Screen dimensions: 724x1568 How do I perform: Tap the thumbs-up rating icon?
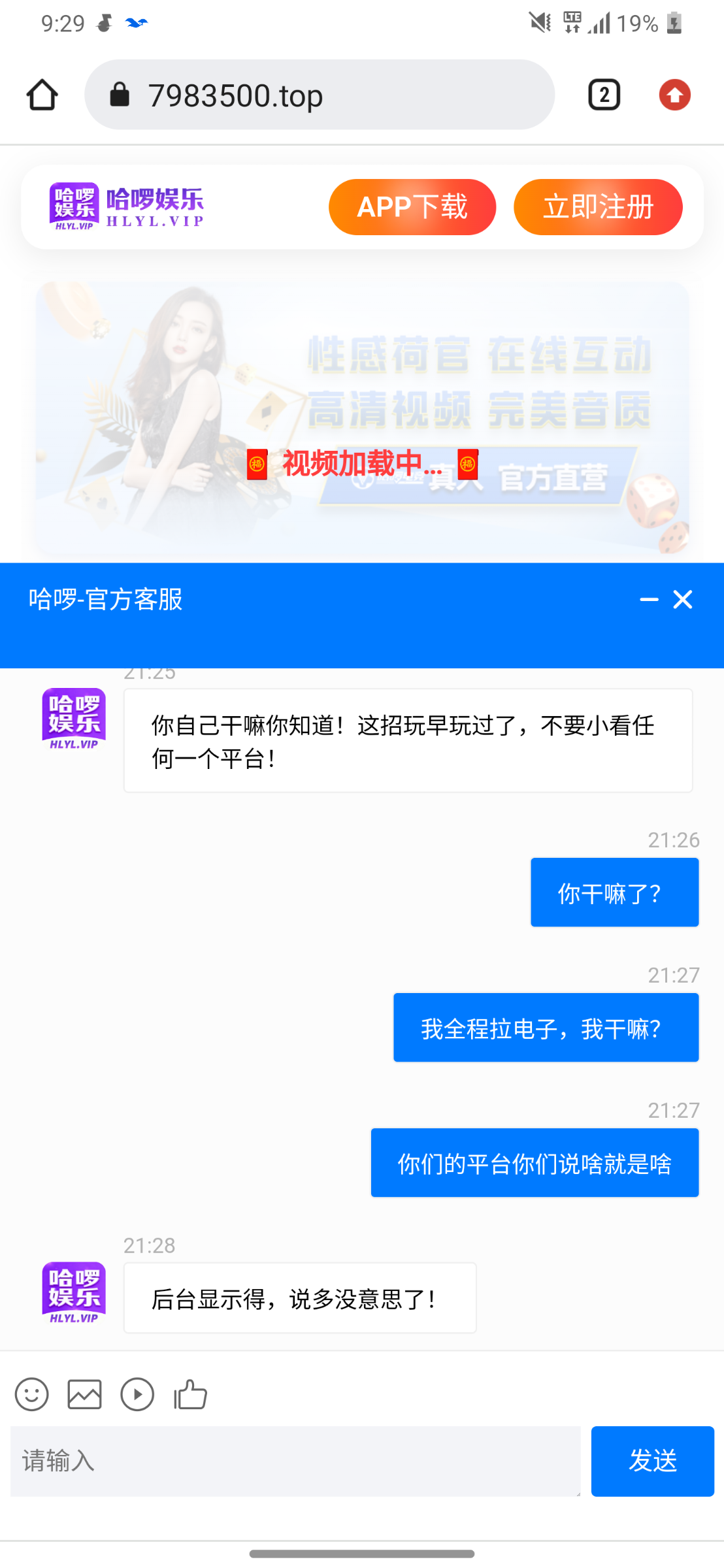pos(190,1395)
